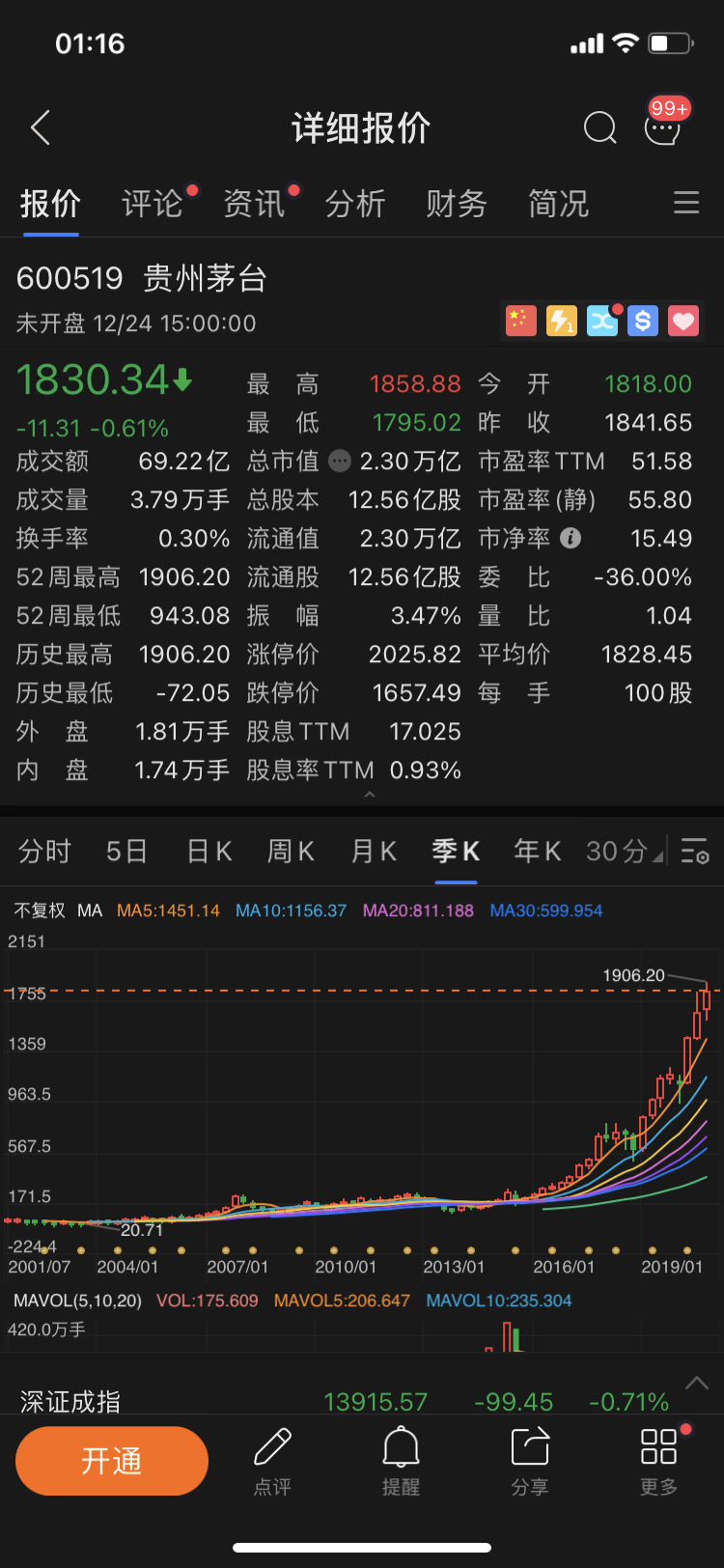Image resolution: width=724 pixels, height=1568 pixels.
Task: Share this stock via 分享
Action: [x=529, y=1460]
